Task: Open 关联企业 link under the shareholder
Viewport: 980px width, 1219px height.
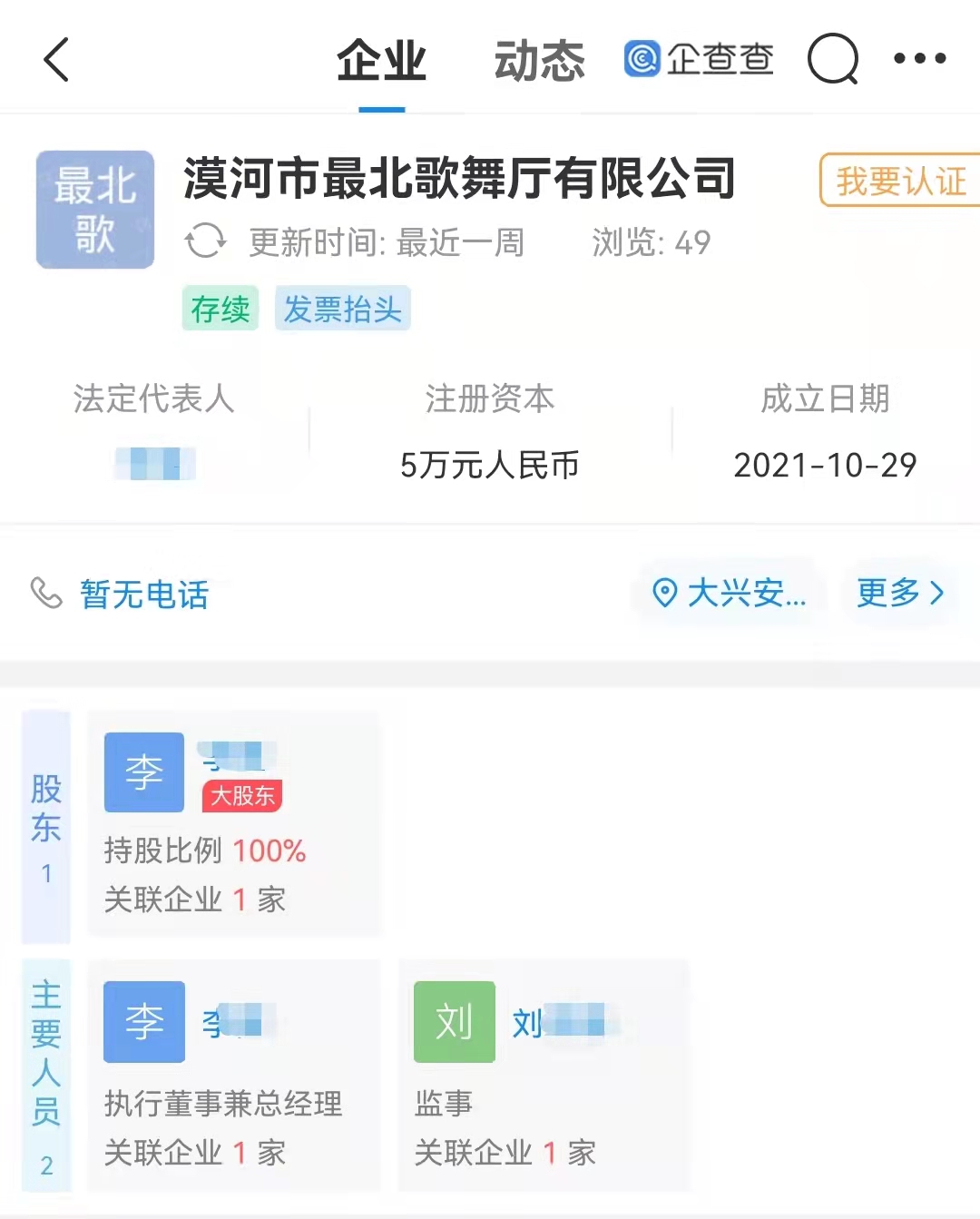Action: [193, 900]
